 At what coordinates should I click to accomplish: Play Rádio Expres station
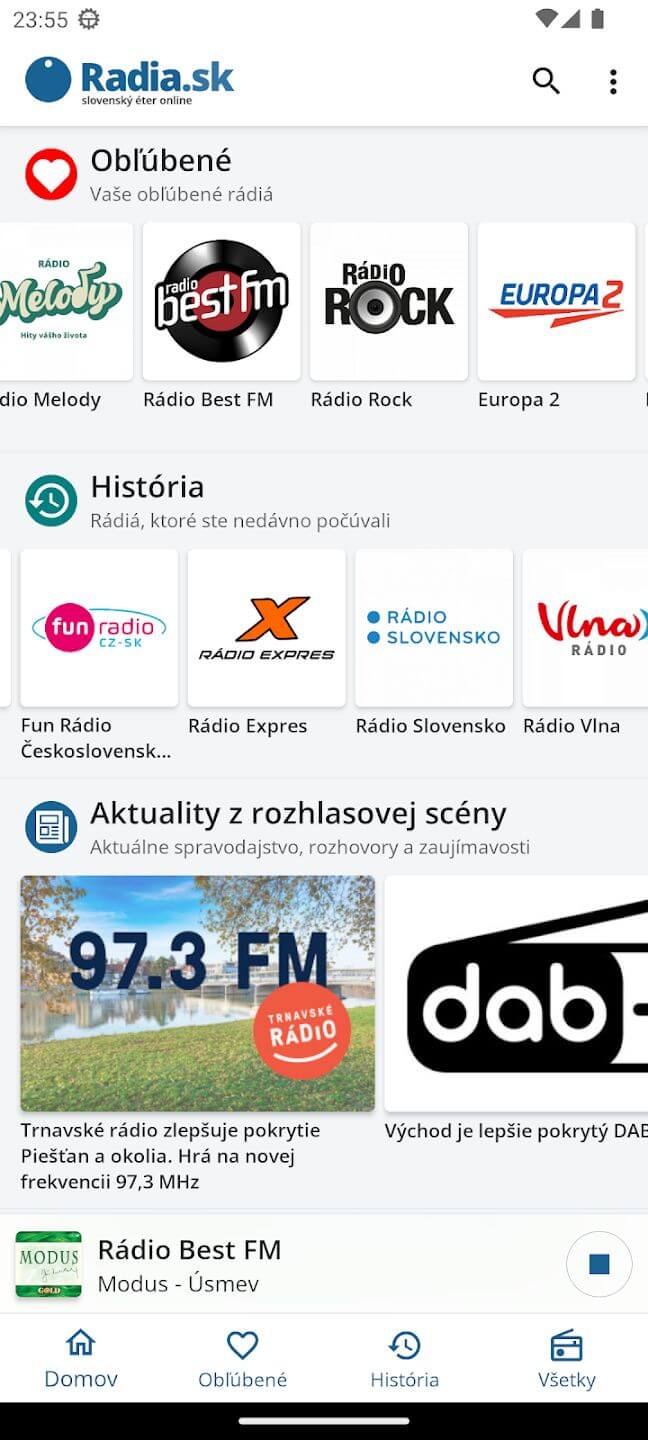click(267, 643)
